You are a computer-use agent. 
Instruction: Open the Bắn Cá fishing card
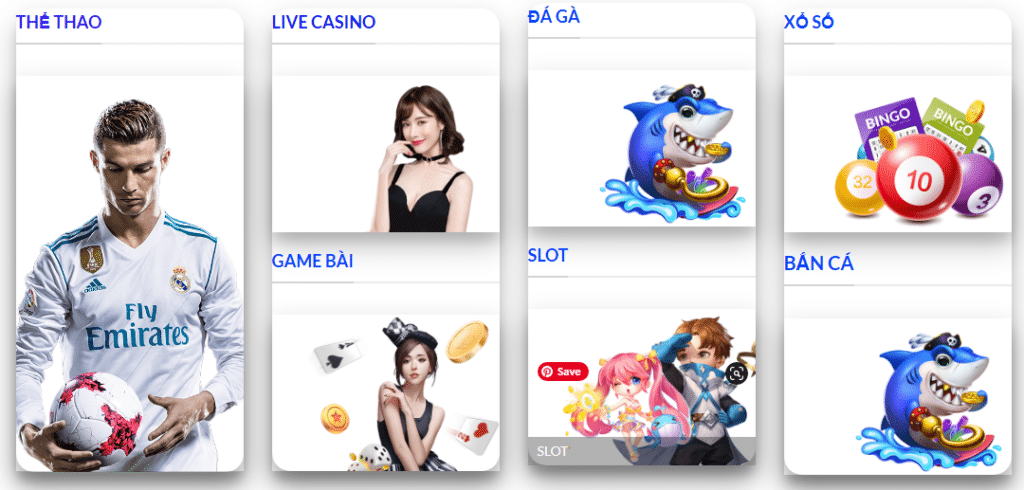897,395
